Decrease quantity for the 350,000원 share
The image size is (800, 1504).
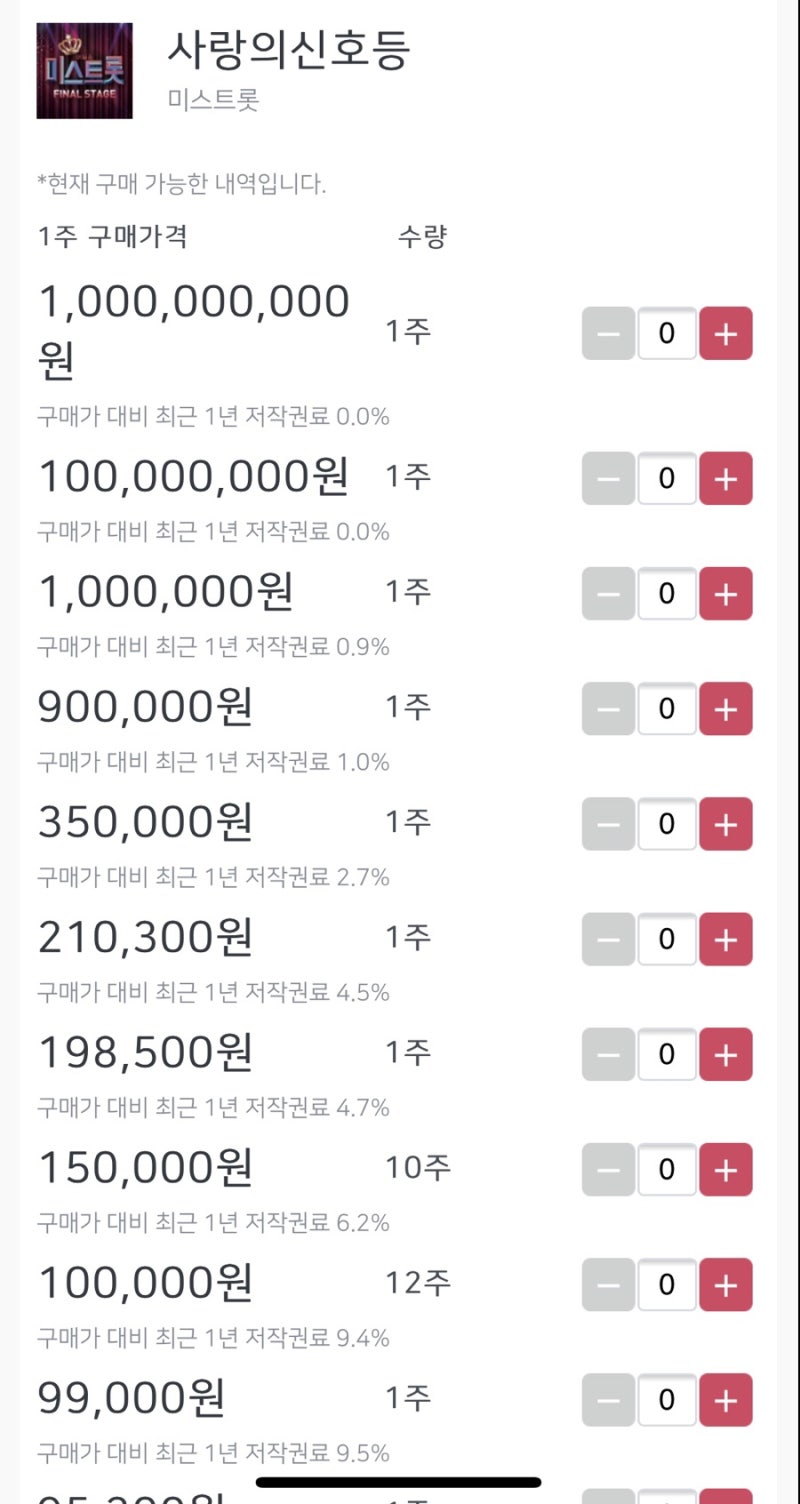pos(606,824)
